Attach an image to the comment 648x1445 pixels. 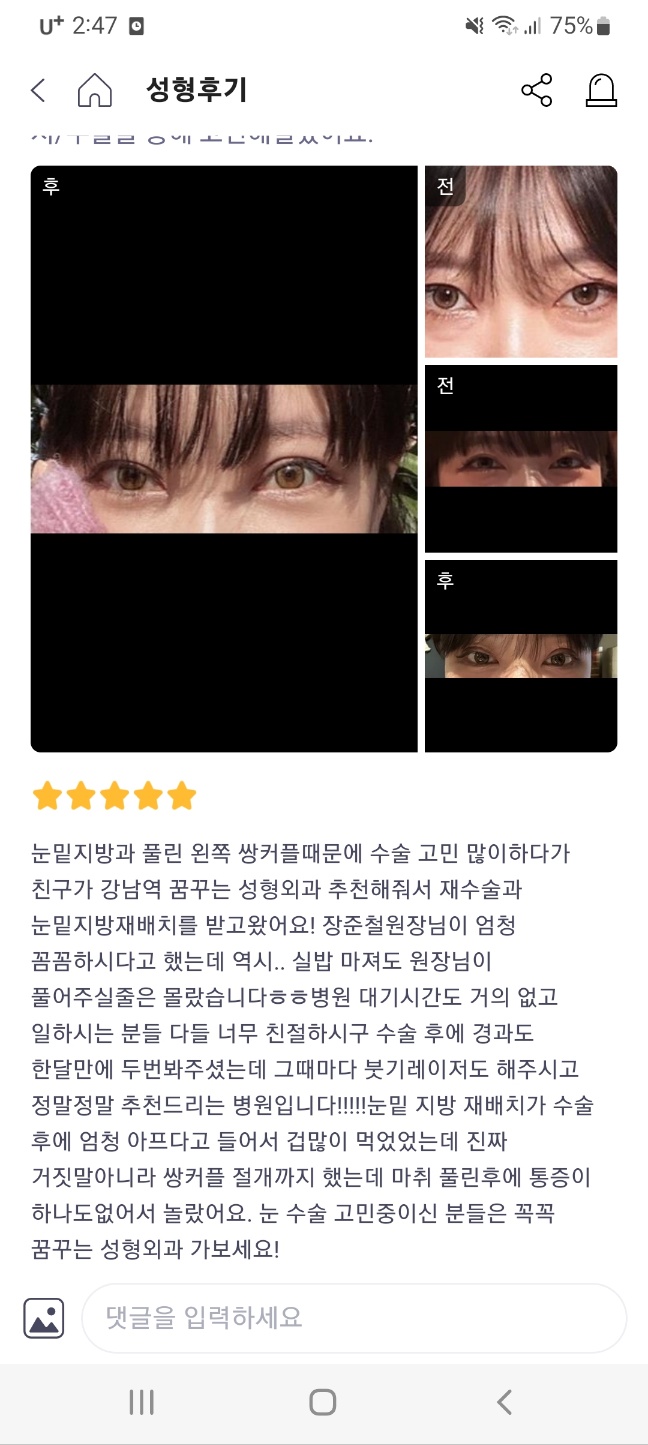click(44, 1318)
